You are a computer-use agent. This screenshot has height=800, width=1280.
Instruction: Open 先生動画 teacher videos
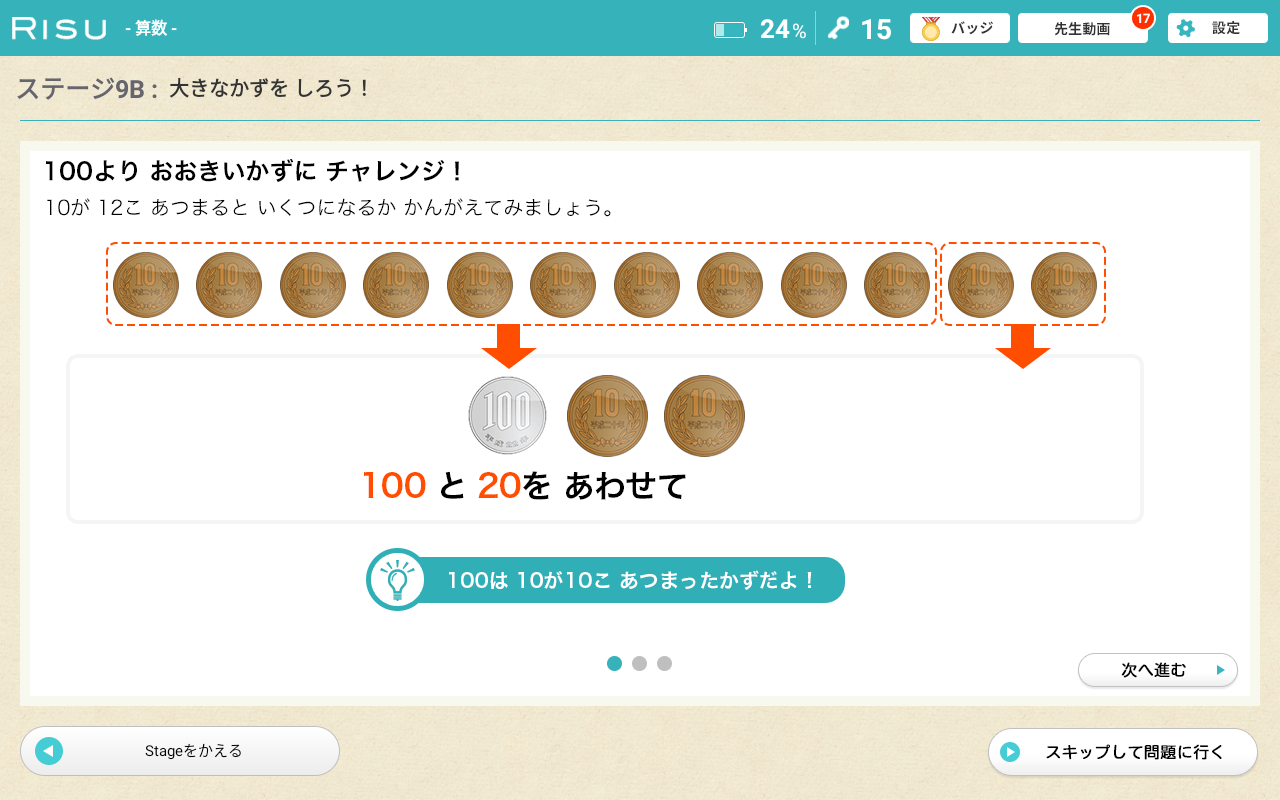tap(1082, 29)
